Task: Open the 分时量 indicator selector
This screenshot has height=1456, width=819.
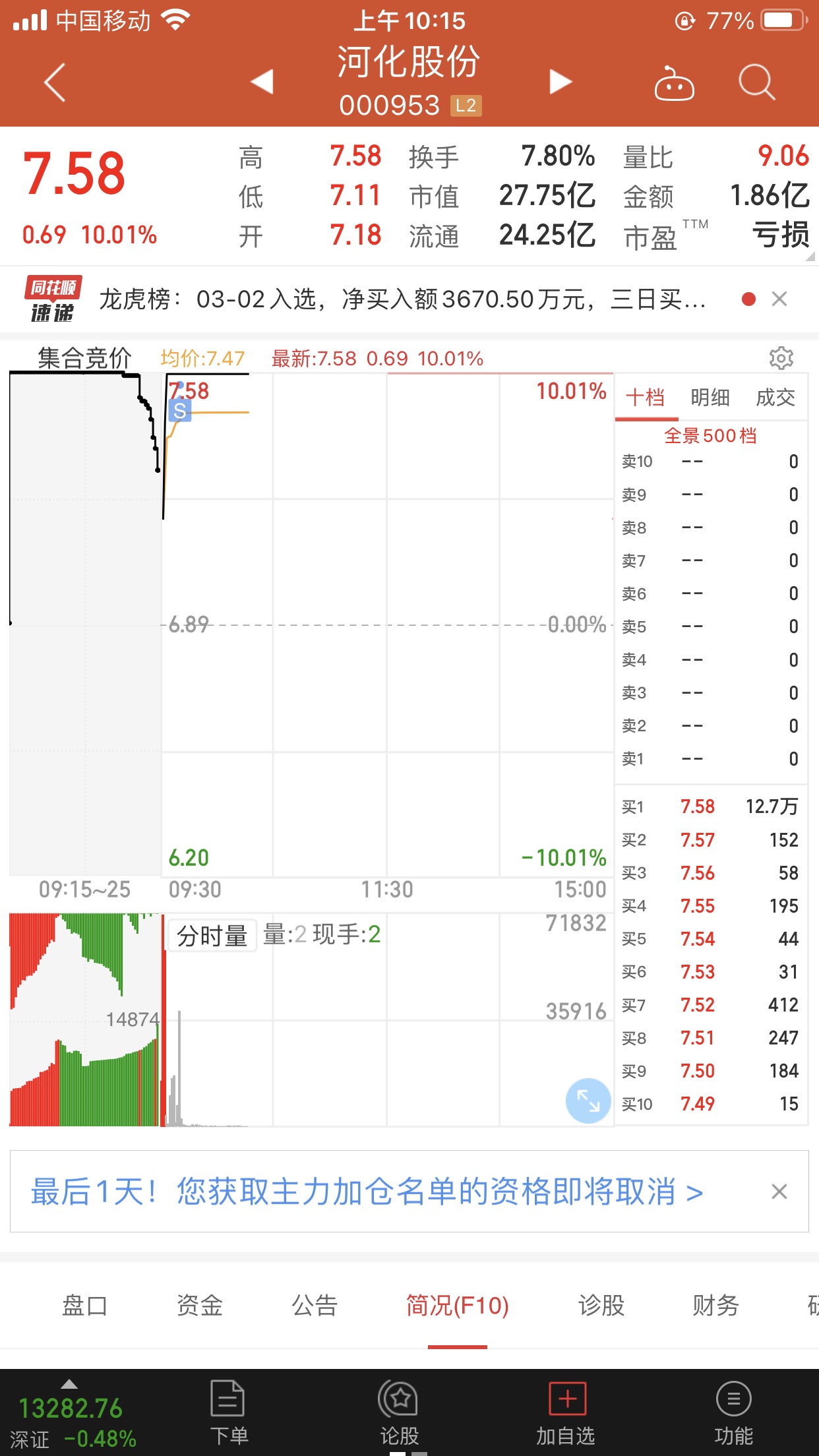Action: tap(212, 935)
